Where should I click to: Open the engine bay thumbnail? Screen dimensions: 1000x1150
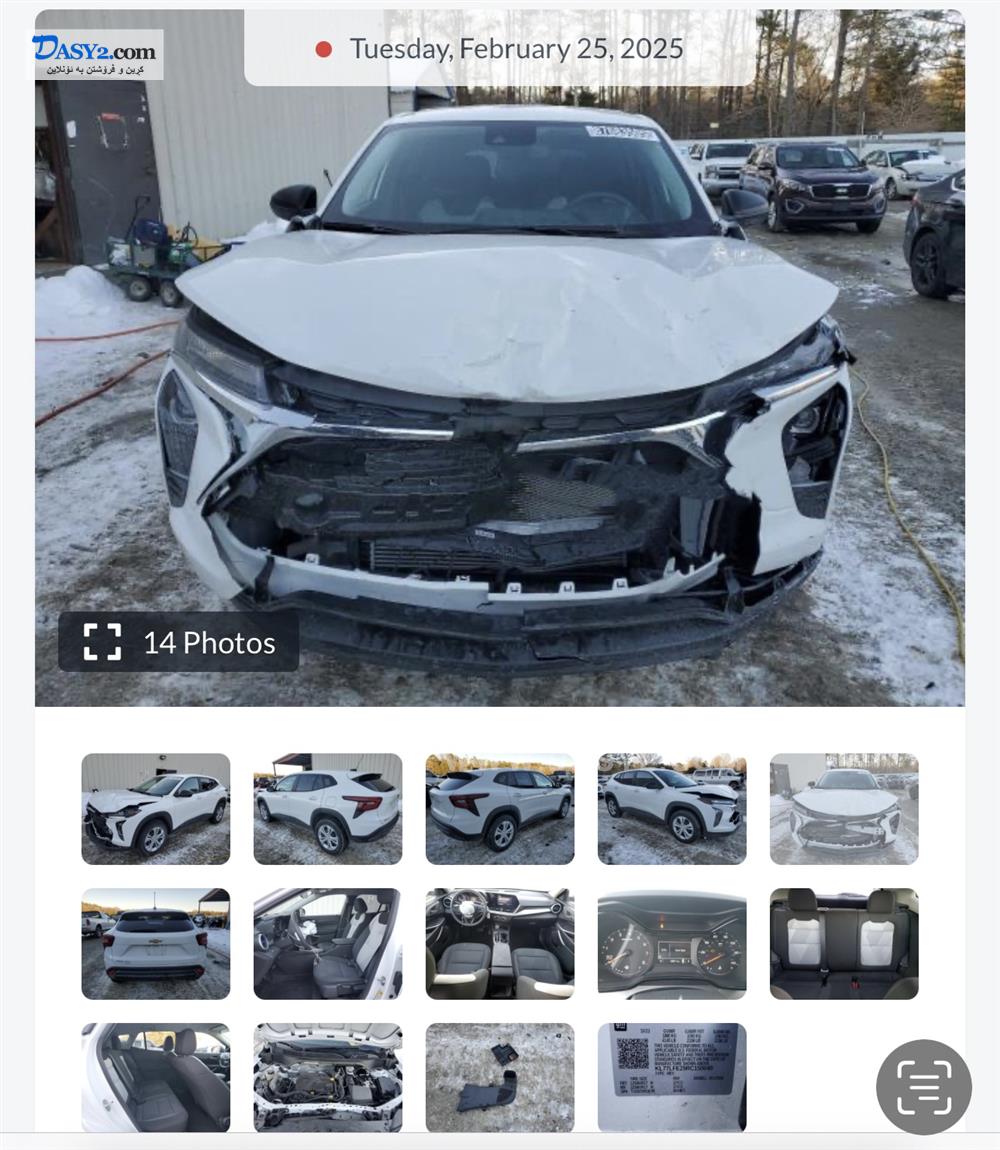[x=327, y=1077]
